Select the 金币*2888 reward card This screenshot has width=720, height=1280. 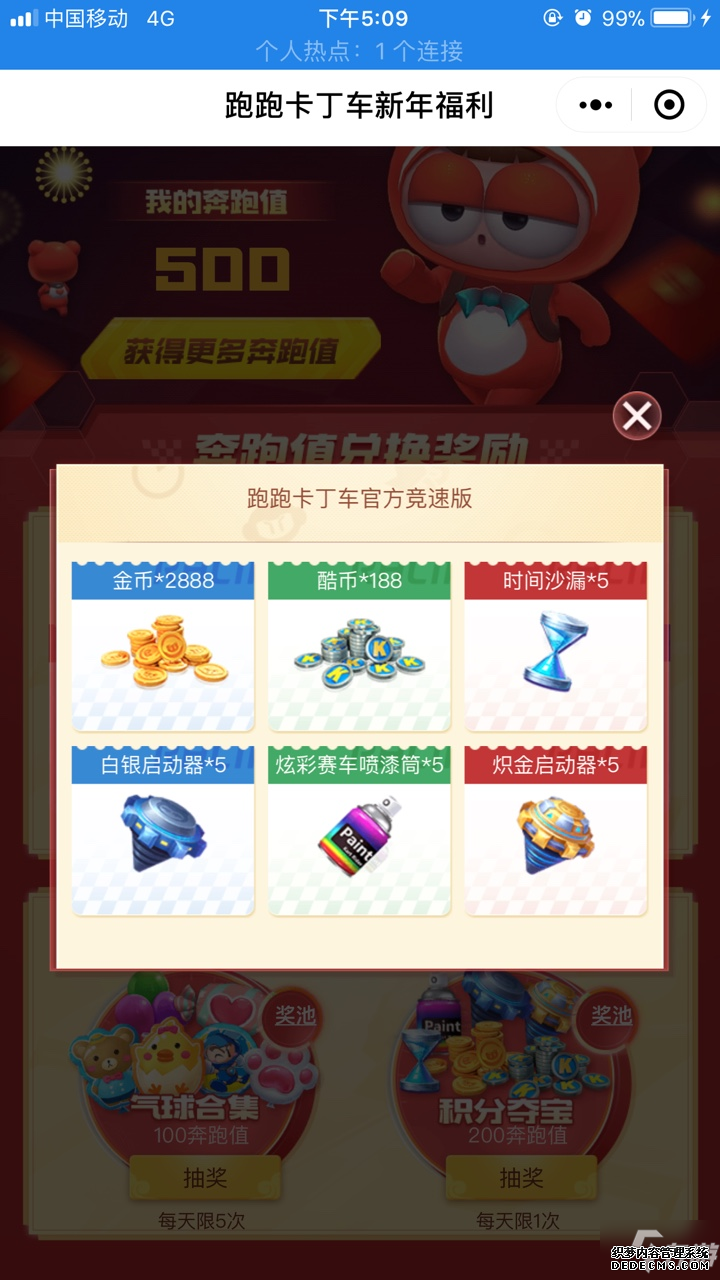point(163,647)
